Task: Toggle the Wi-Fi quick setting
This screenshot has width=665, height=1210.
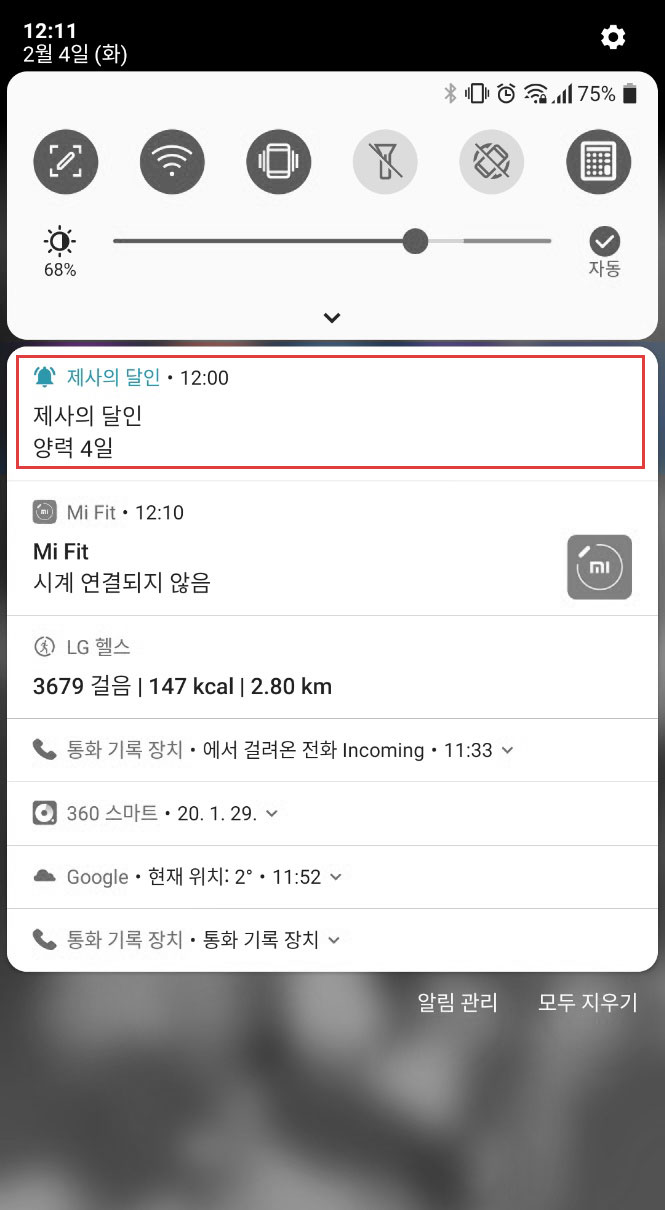Action: [172, 161]
